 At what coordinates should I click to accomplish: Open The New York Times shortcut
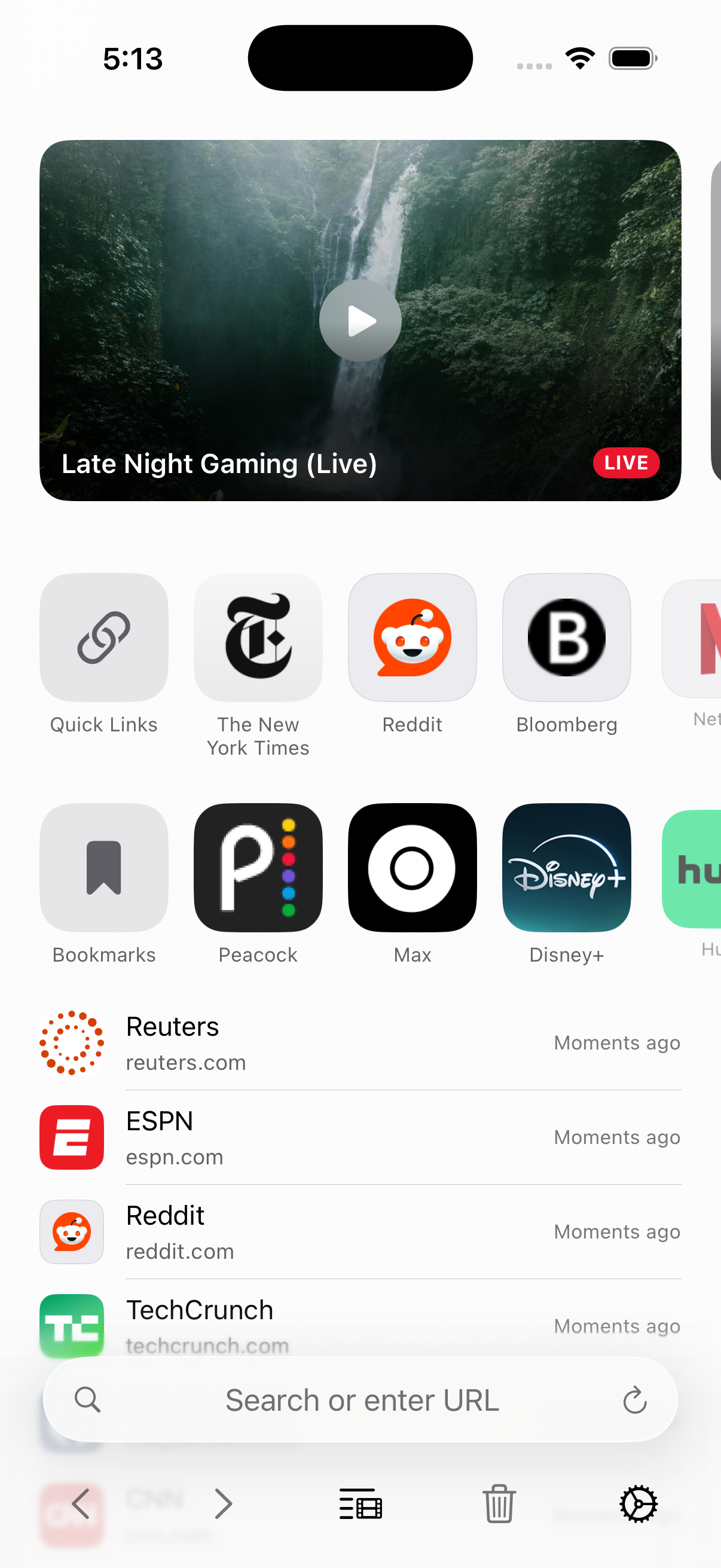pyautogui.click(x=258, y=637)
